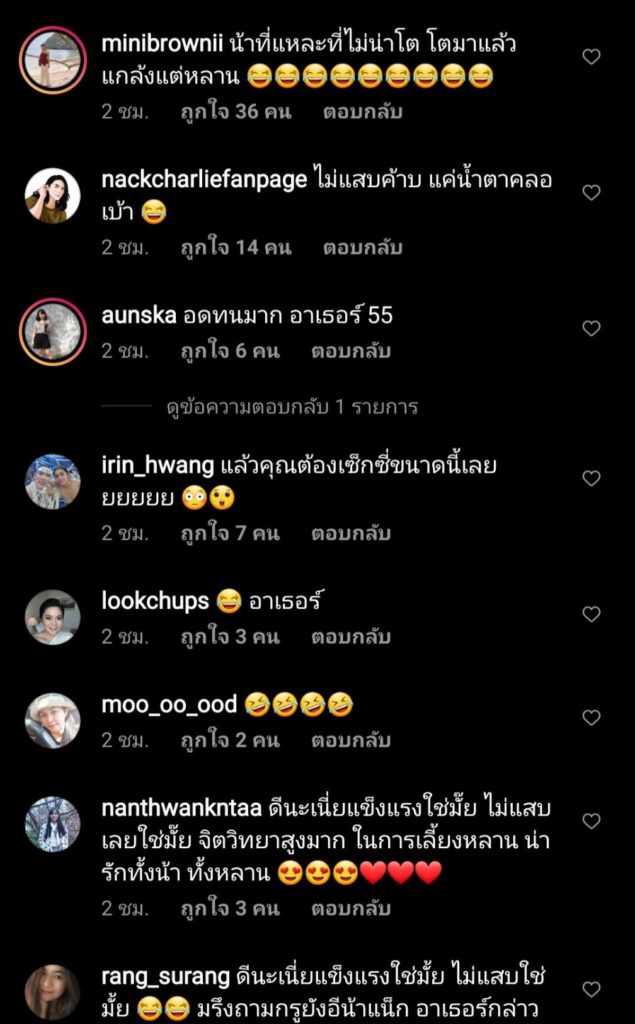
Task: Reply to nackcharliefanpage's comment
Action: click(x=363, y=248)
